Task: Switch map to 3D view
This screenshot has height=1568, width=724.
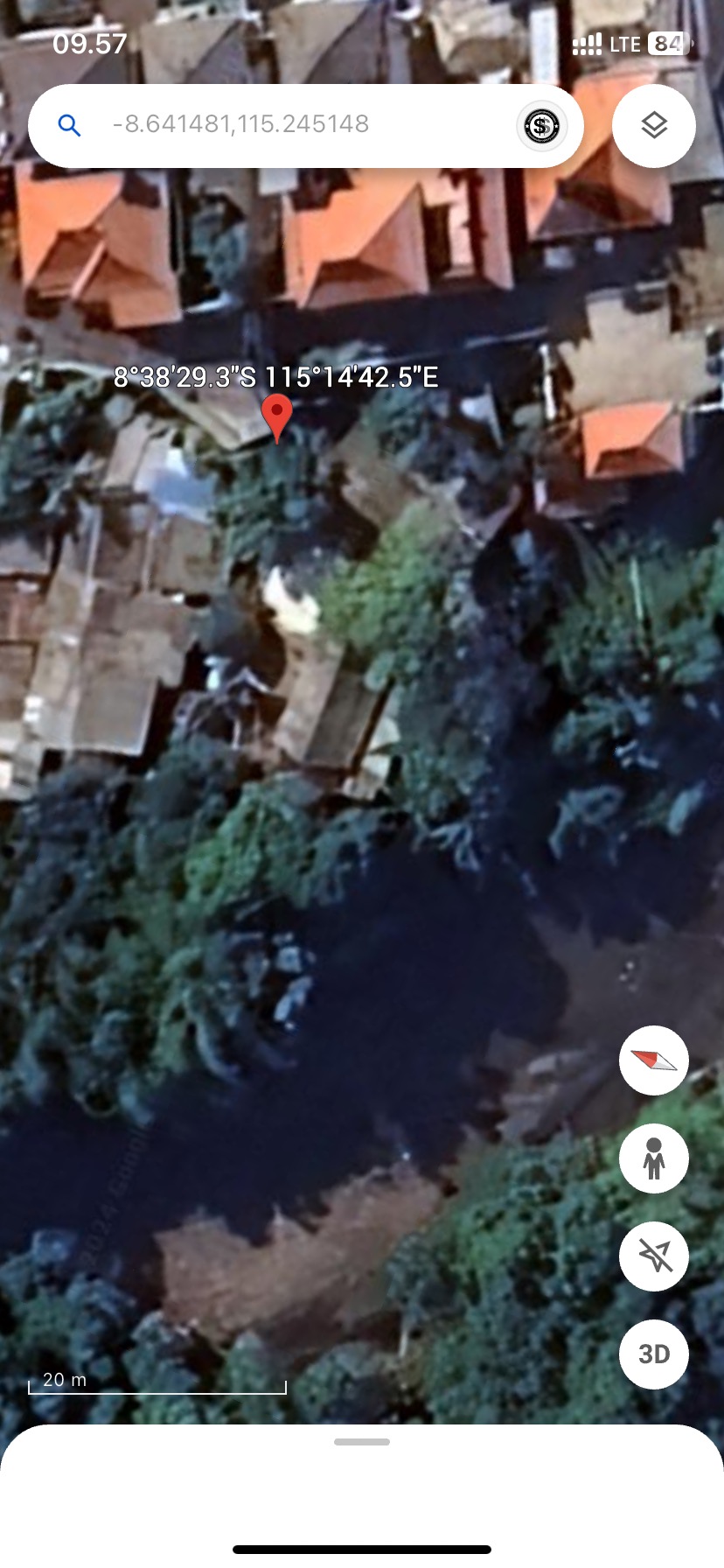Action: point(654,1354)
